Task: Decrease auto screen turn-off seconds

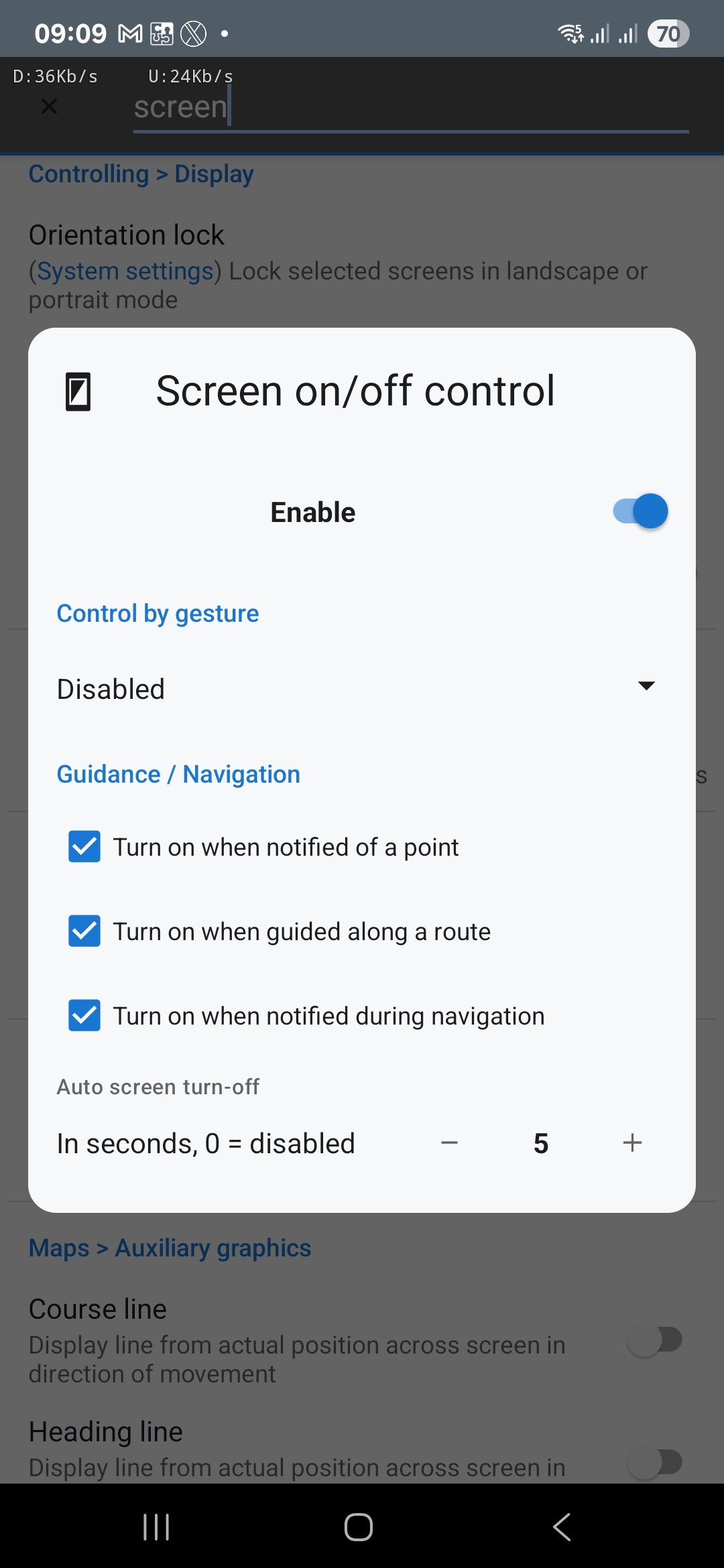Action: tap(449, 1143)
